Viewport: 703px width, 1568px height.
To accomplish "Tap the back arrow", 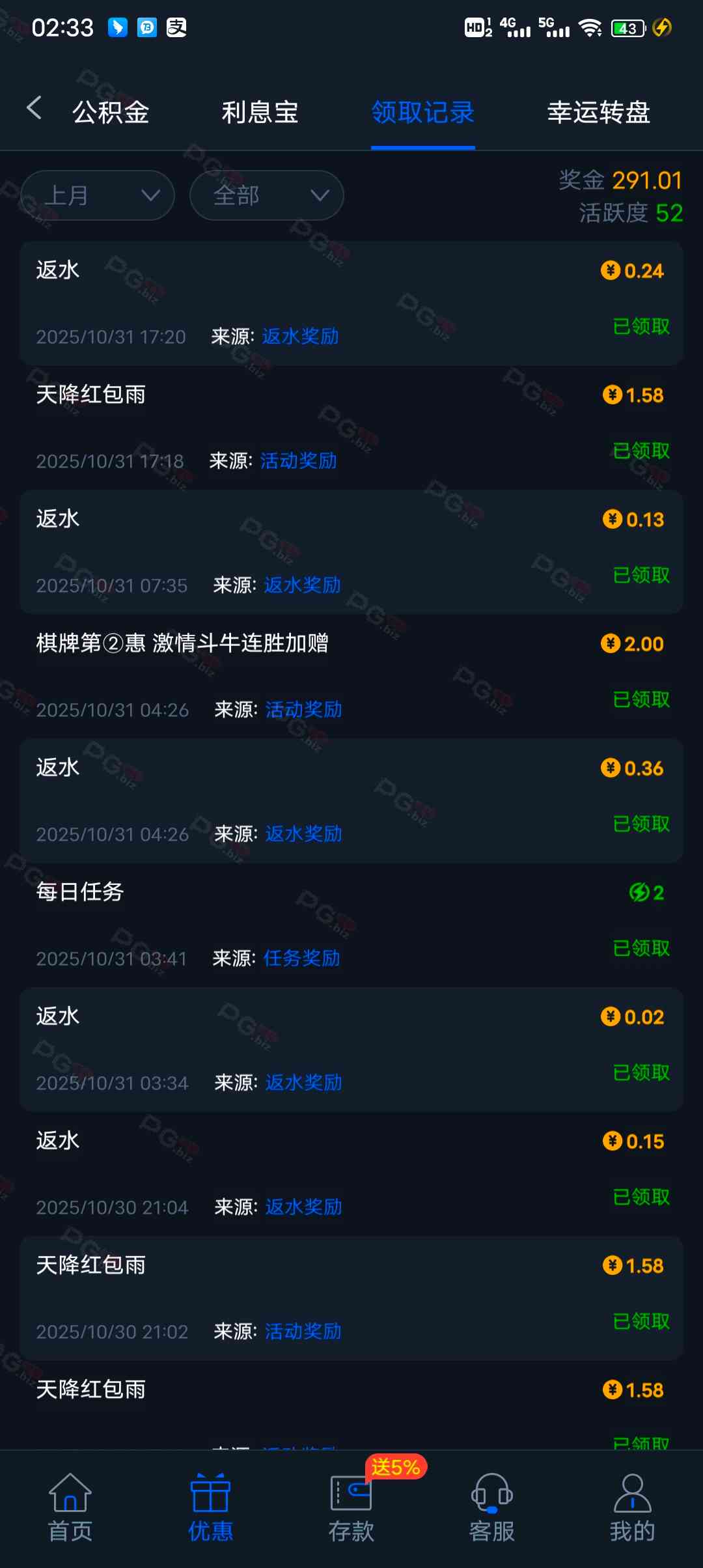I will 34,108.
